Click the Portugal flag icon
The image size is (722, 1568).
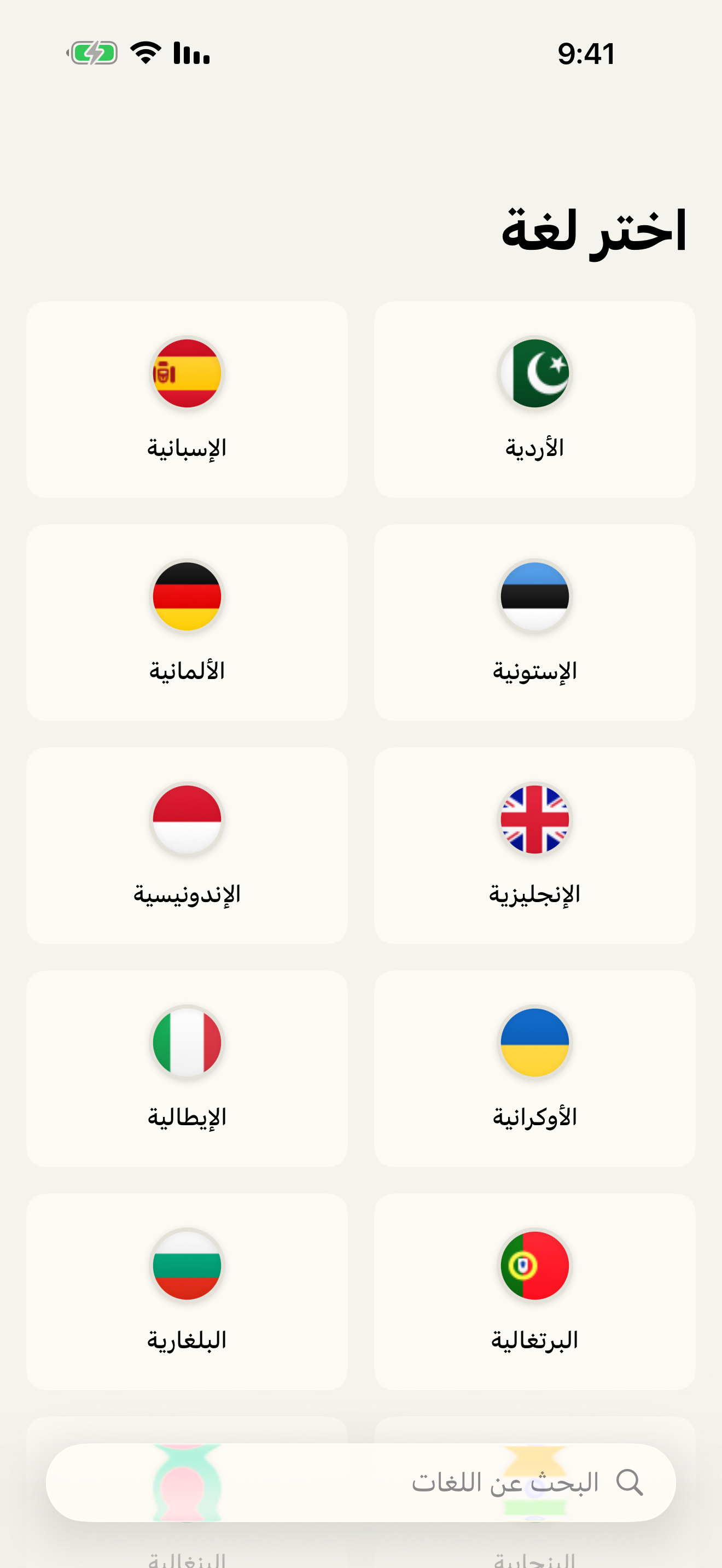pyautogui.click(x=534, y=1265)
